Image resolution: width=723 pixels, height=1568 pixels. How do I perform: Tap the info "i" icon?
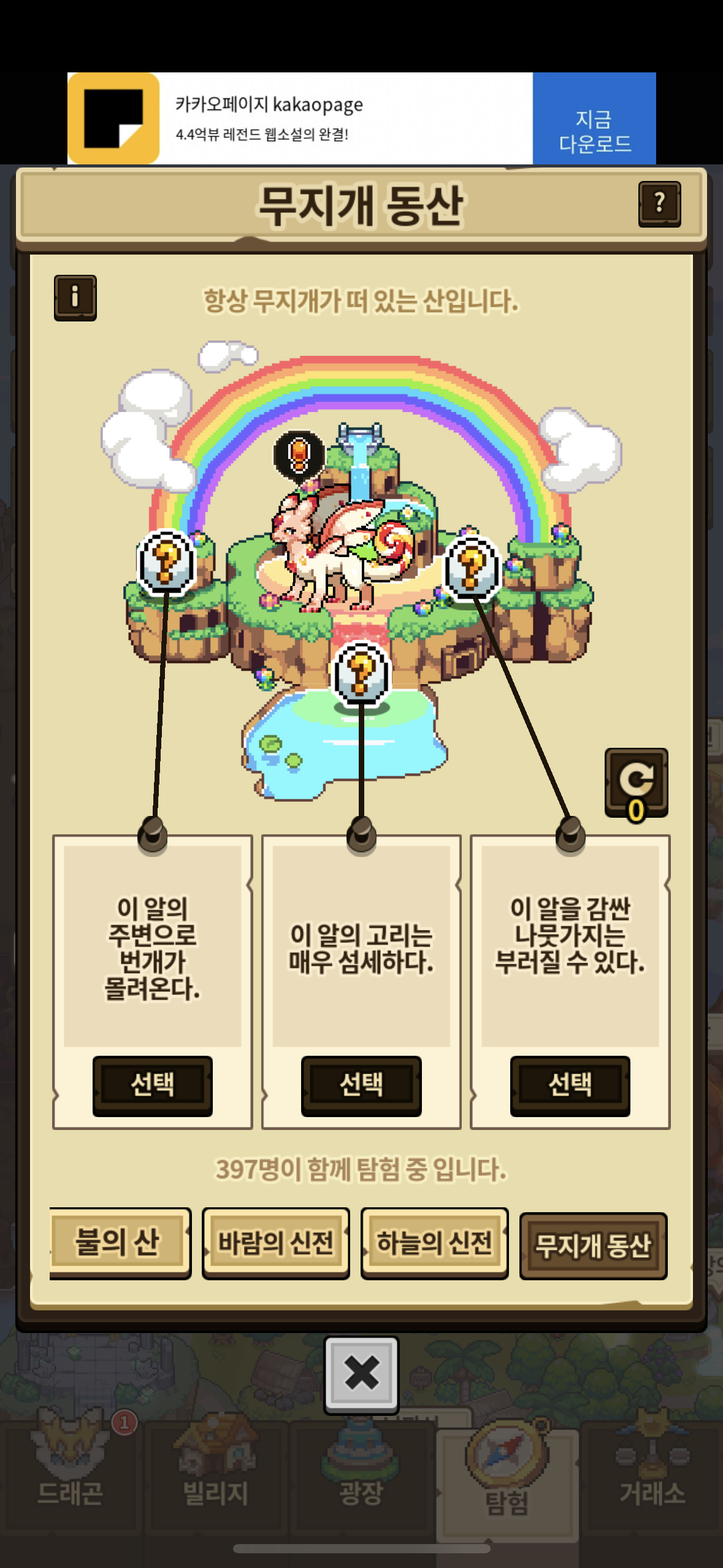pos(75,298)
